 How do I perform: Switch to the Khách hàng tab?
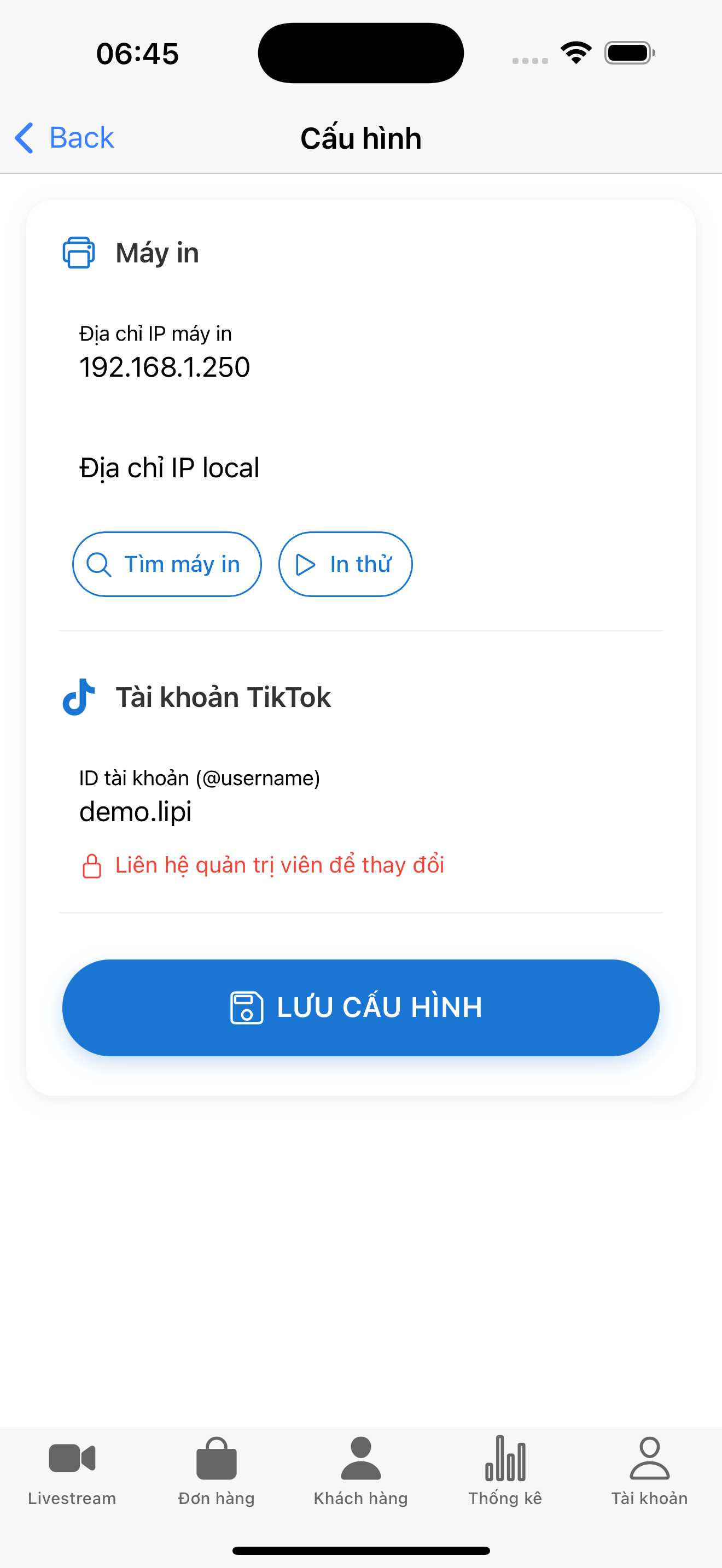tap(361, 1473)
